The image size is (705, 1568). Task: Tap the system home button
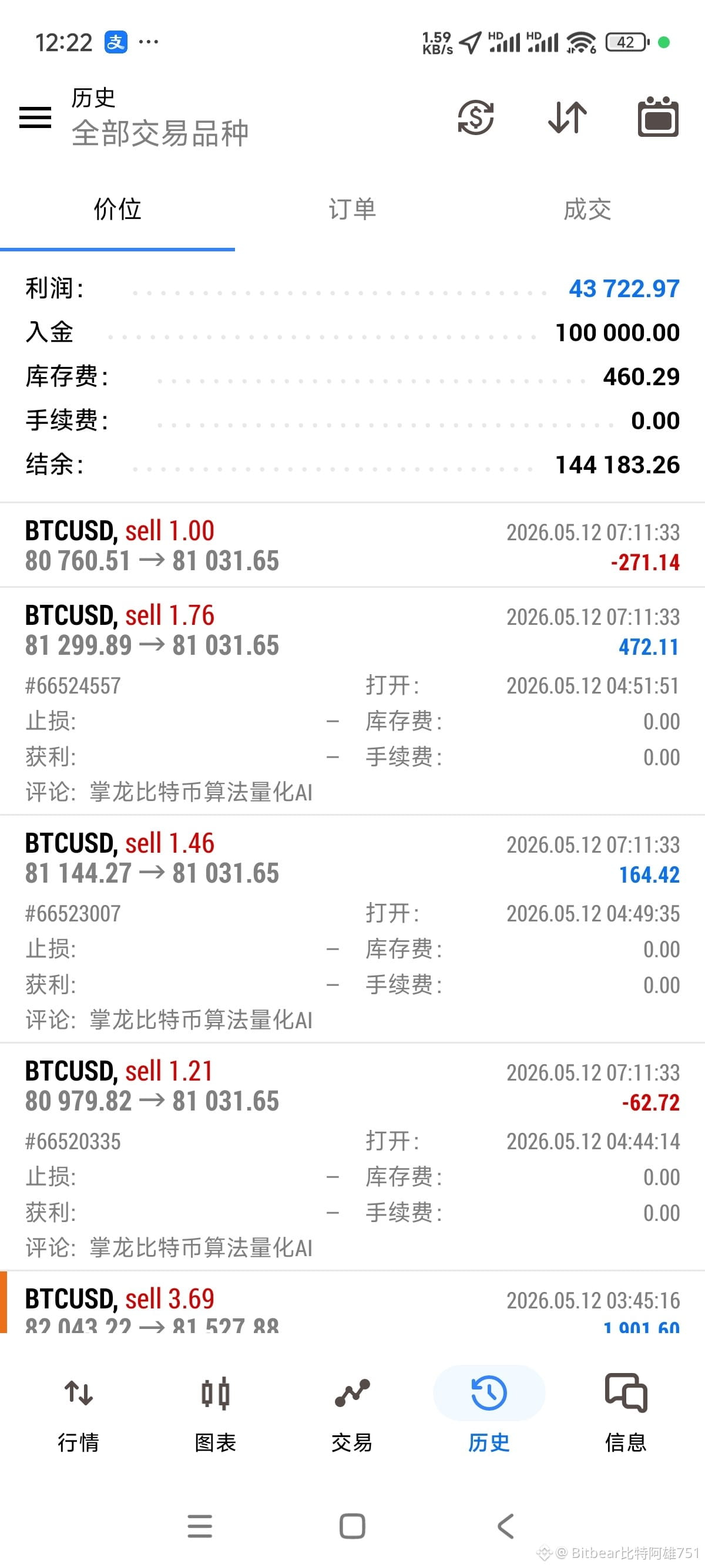pos(352,1526)
